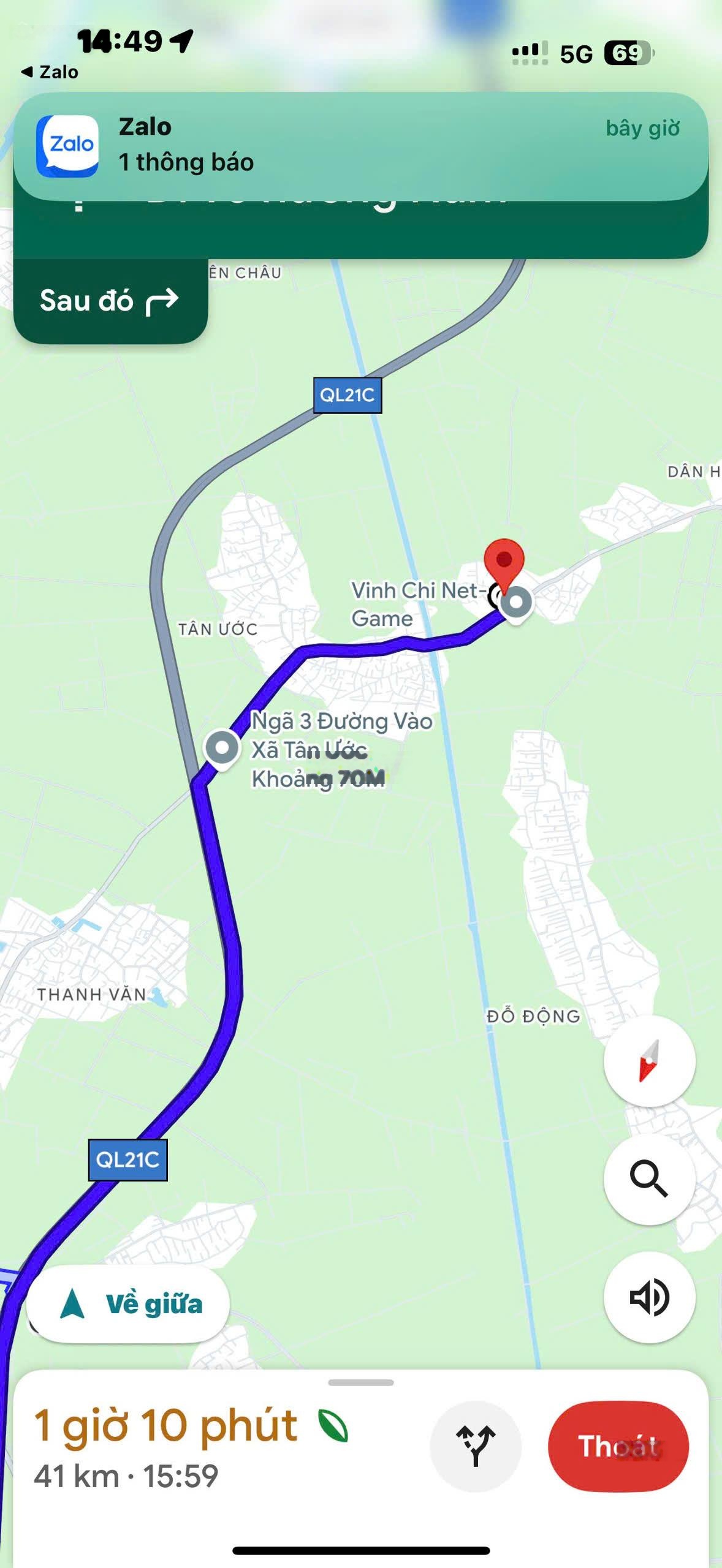
Task: Expand the trip details sheet handle
Action: pos(360,1382)
